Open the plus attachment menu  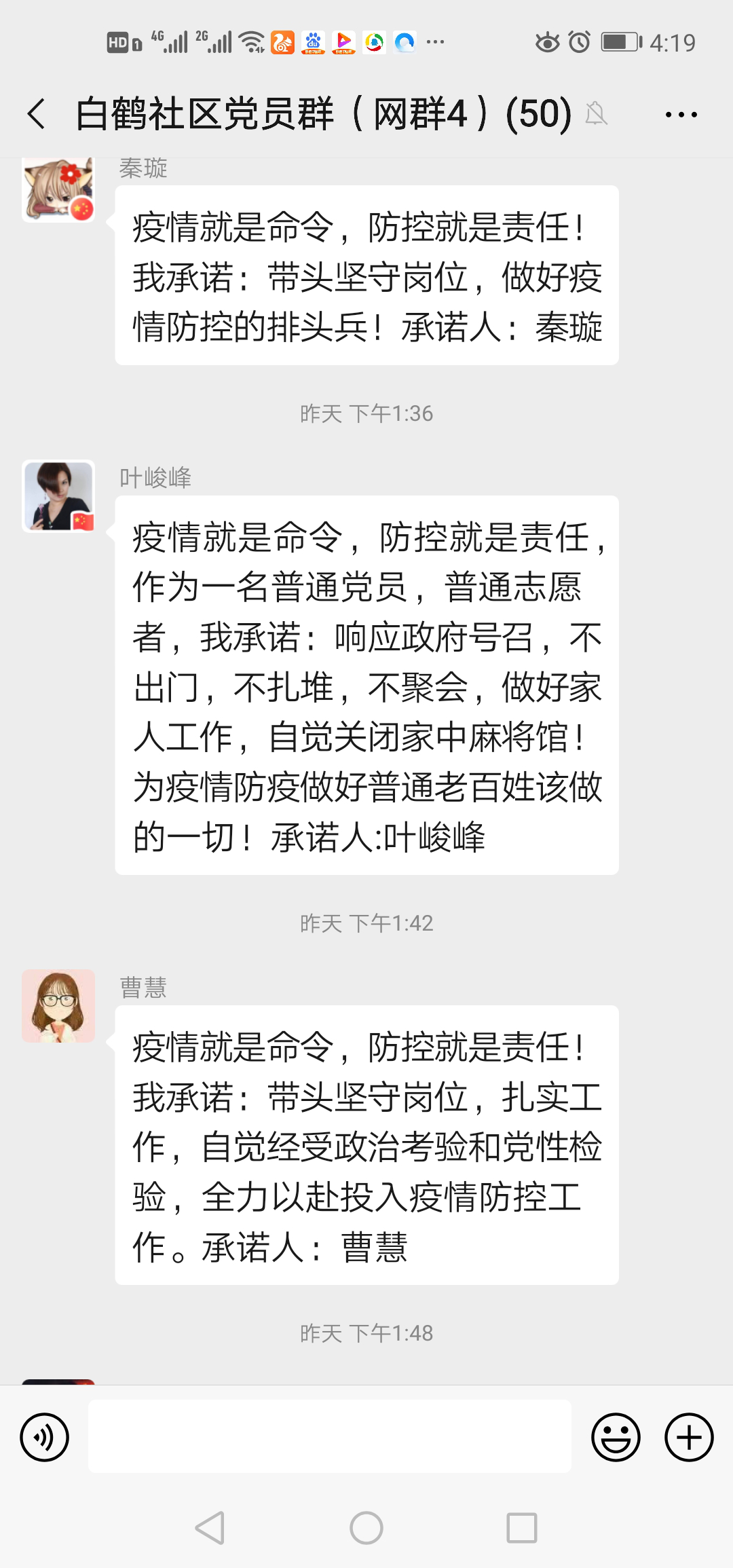tap(688, 1437)
